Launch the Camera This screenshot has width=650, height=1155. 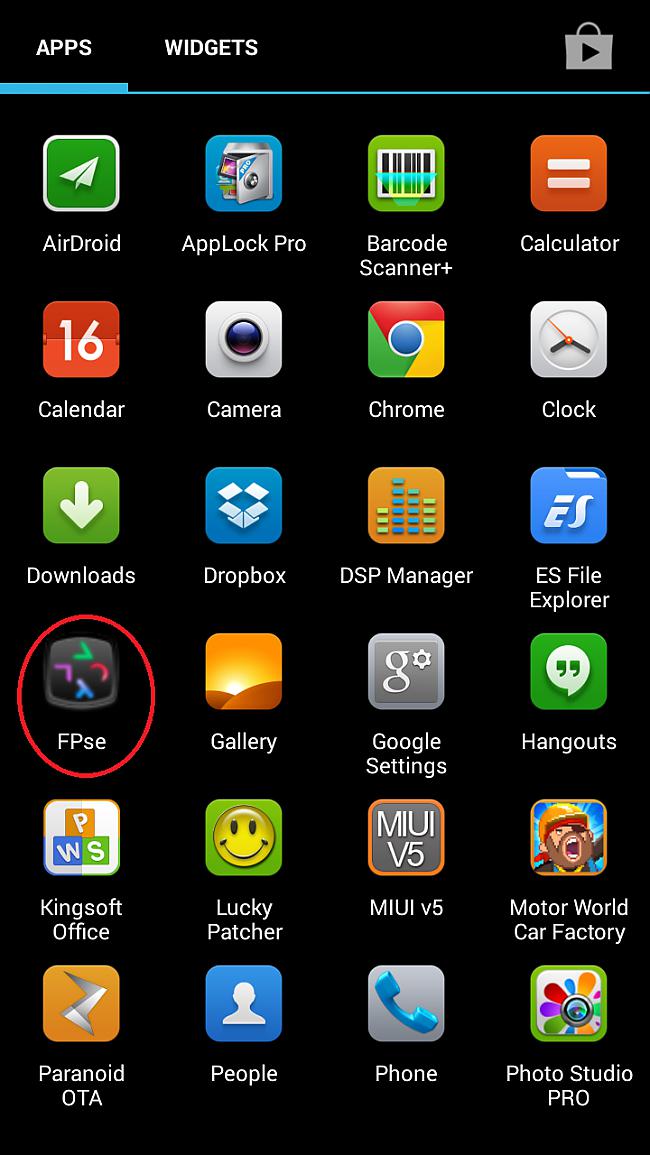coord(244,340)
